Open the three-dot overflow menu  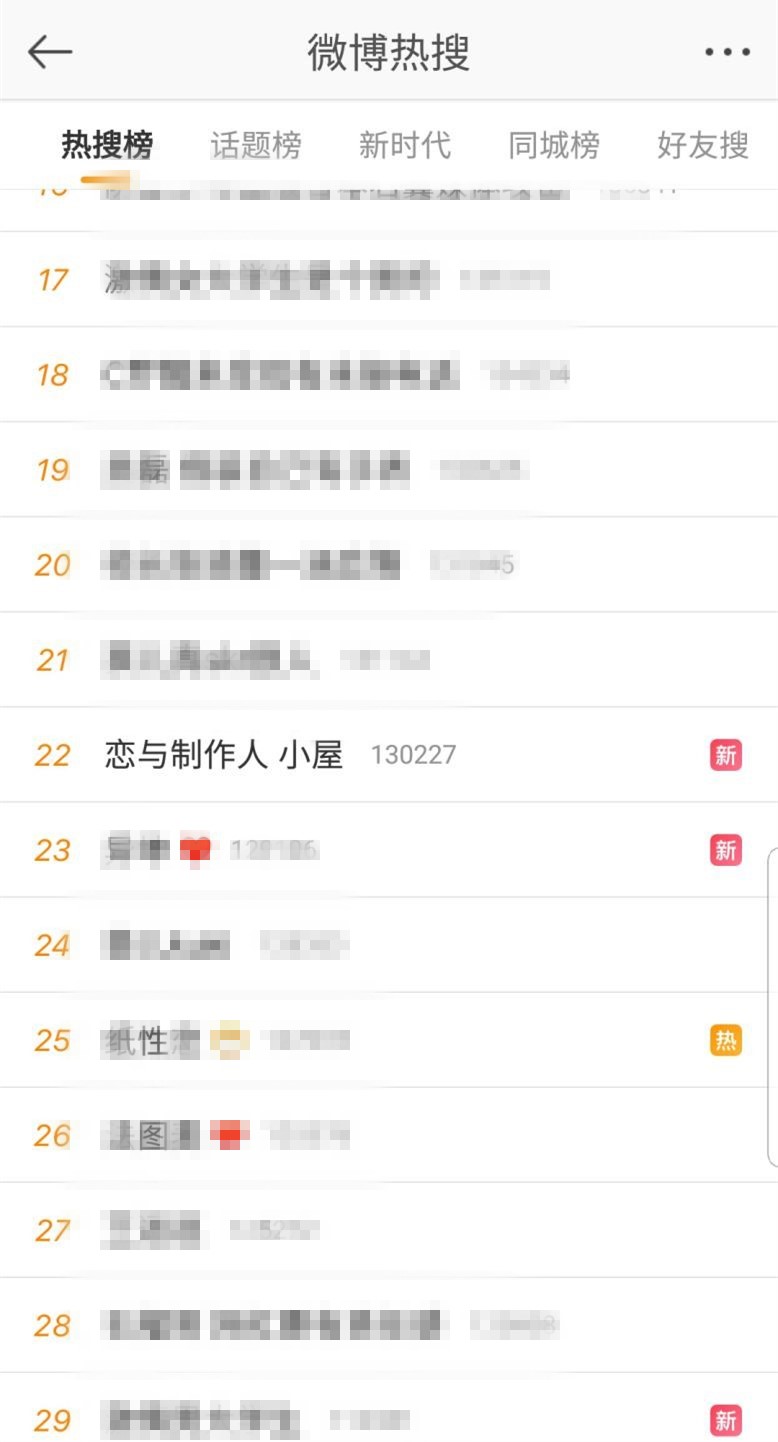tap(727, 52)
